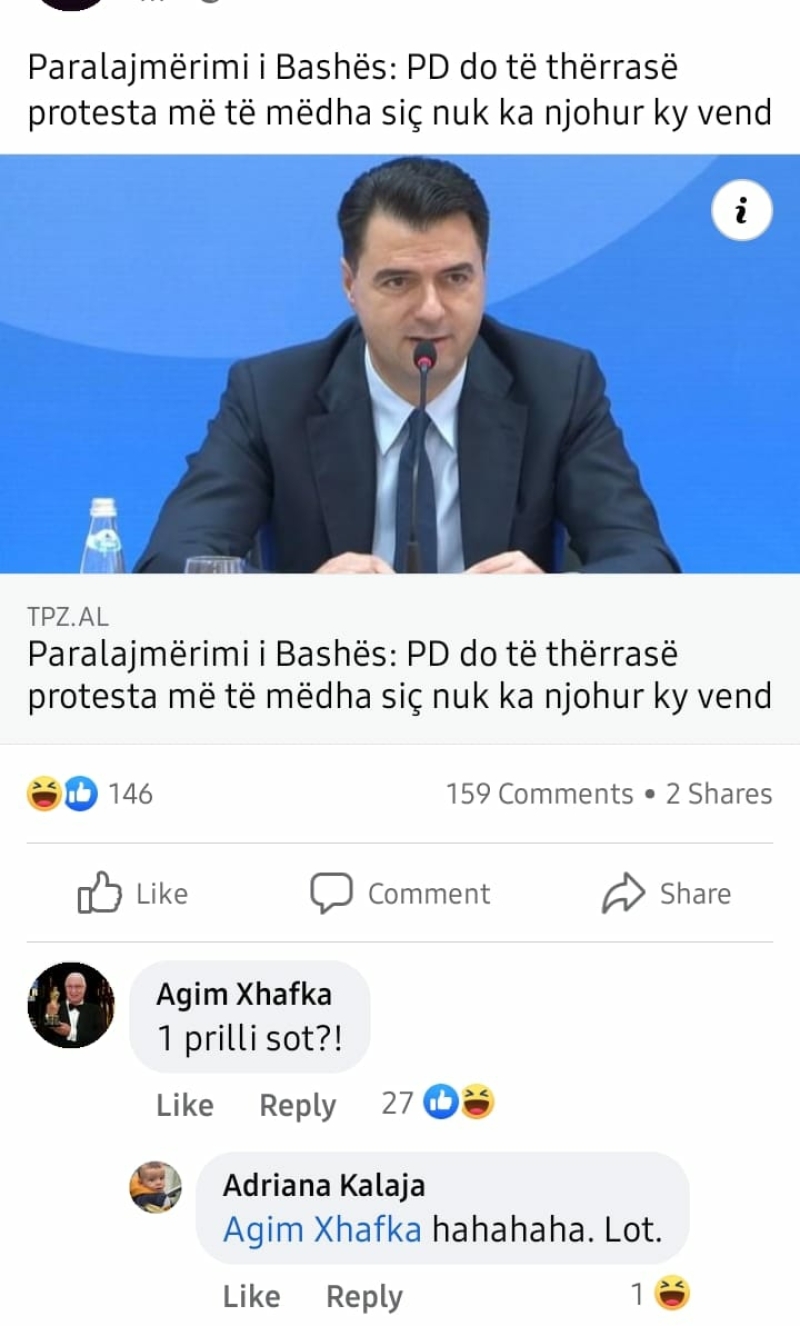Screen dimensions: 800x1326
Task: Open Adriana Kalaja's profile name
Action: [x=324, y=1185]
